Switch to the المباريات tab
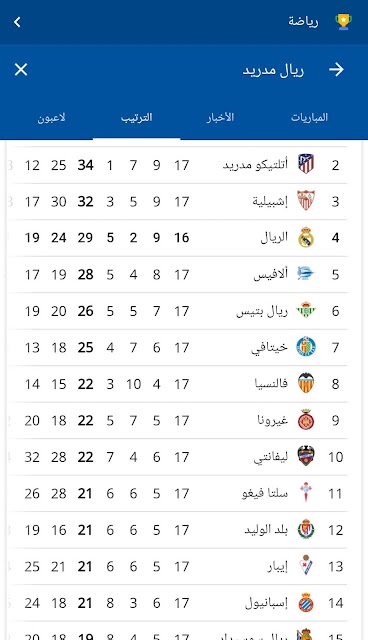This screenshot has height=640, width=368. tap(309, 118)
